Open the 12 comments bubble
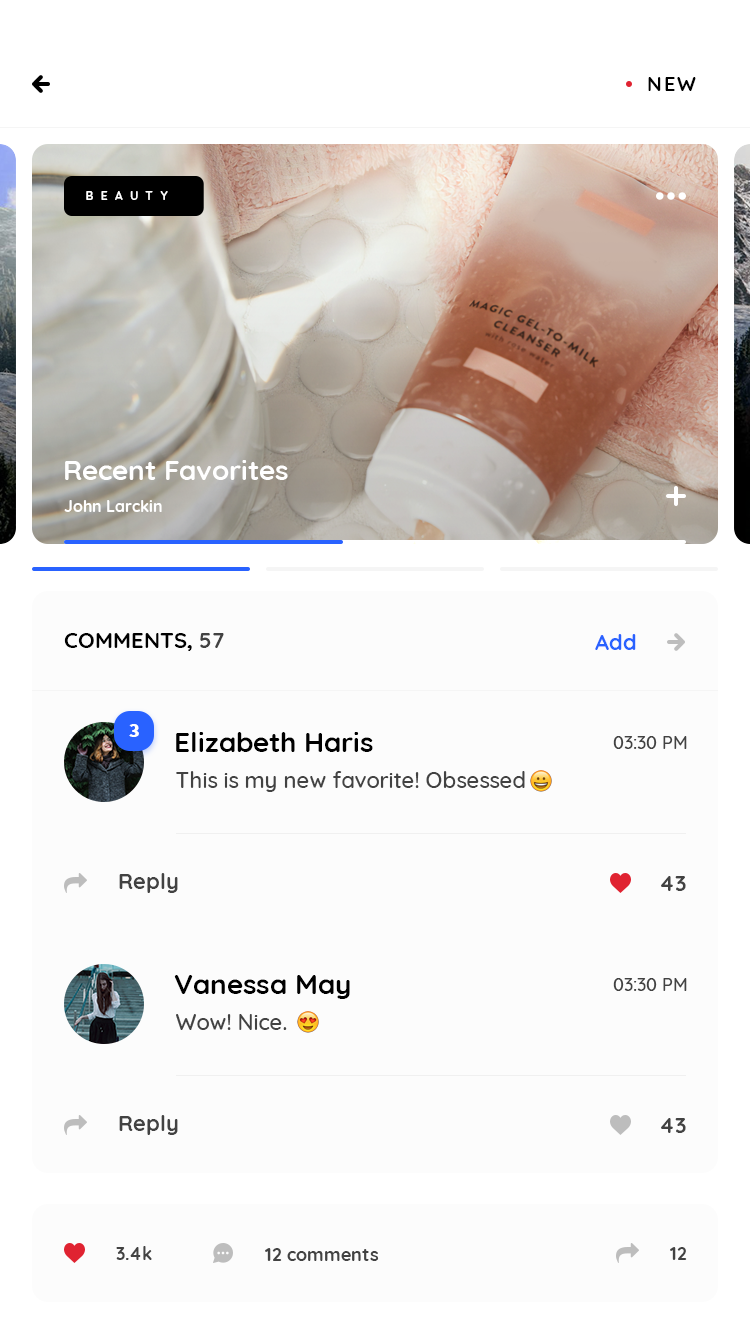This screenshot has height=1334, width=750. (x=223, y=1253)
